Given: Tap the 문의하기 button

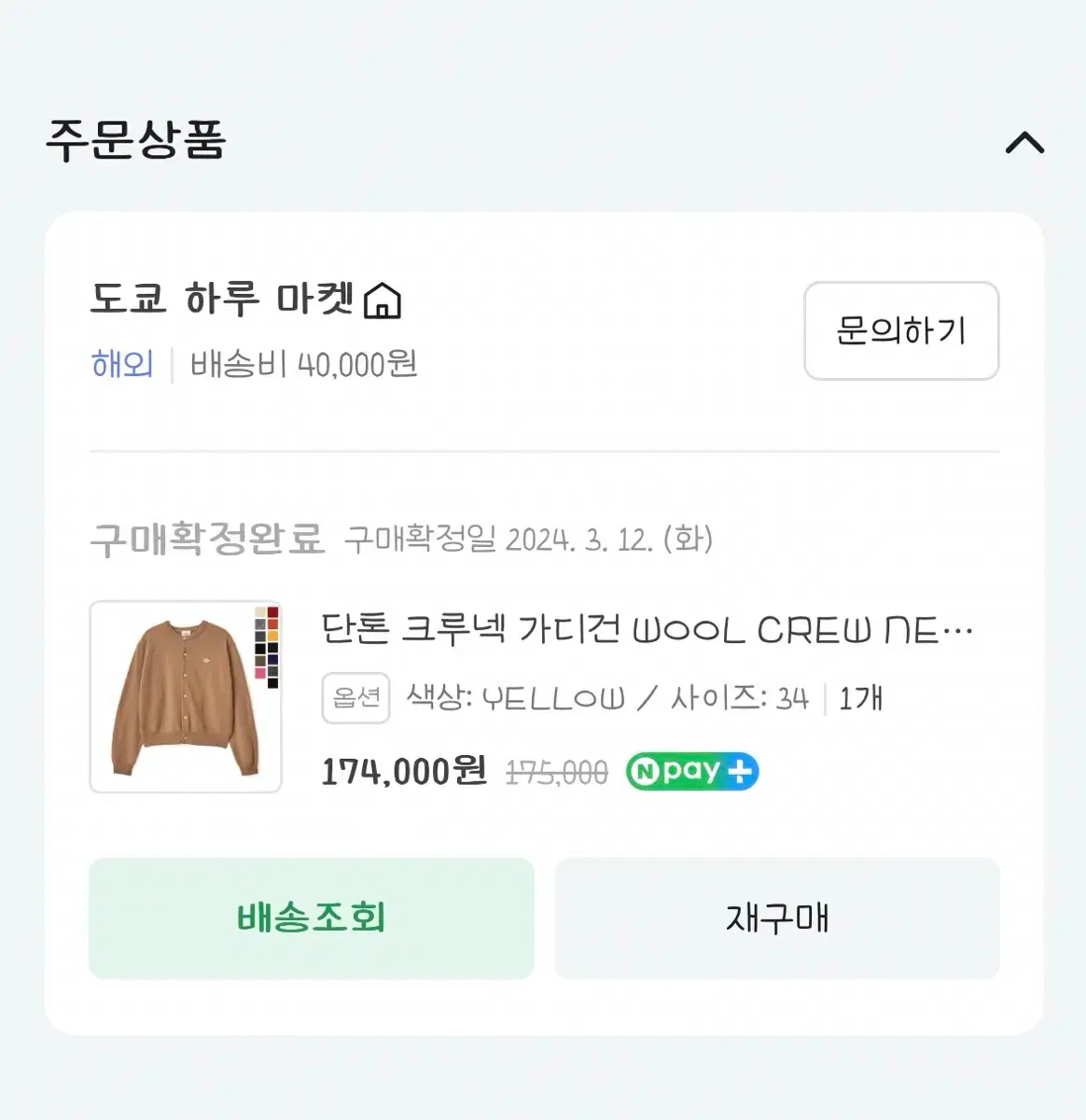Looking at the screenshot, I should coord(900,331).
